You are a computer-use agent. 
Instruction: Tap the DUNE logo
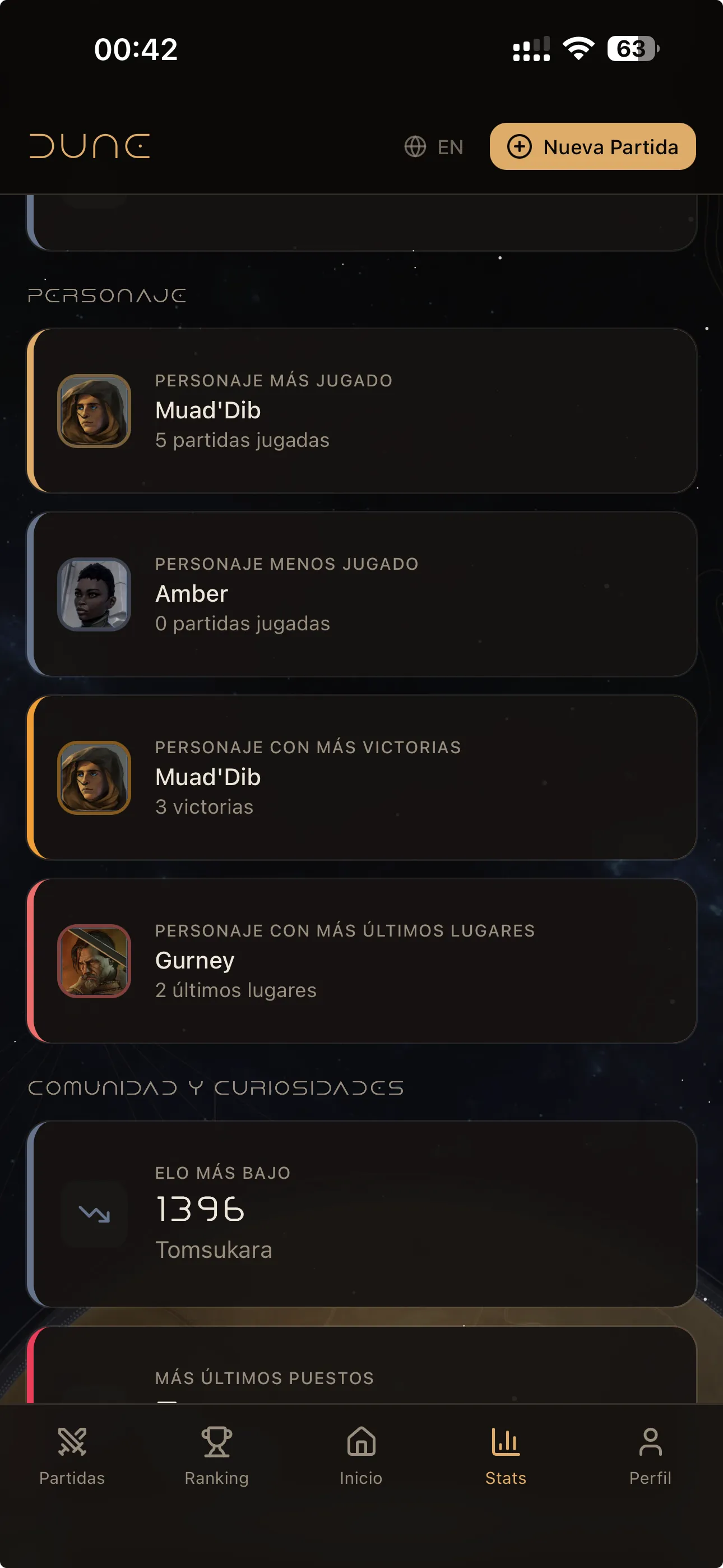click(89, 146)
